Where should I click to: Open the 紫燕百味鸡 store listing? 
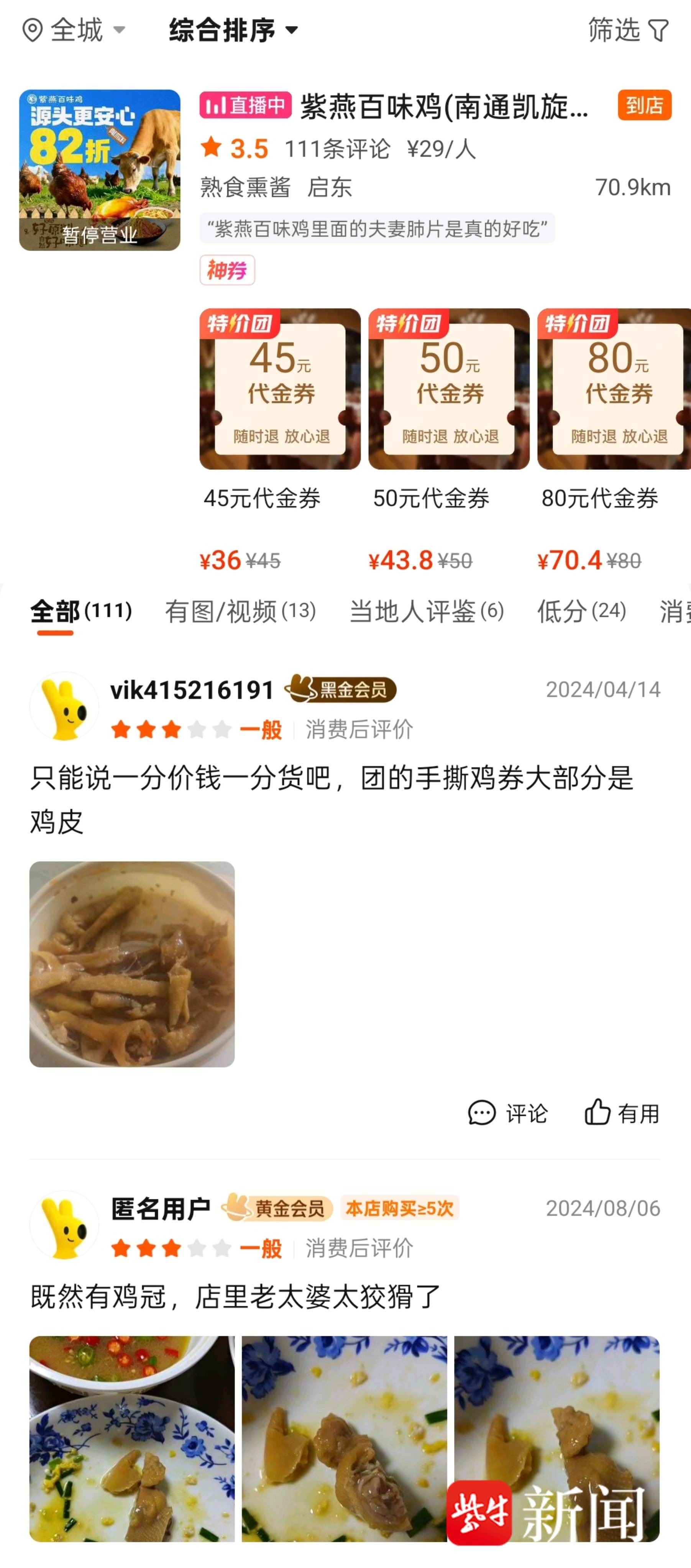point(445,107)
